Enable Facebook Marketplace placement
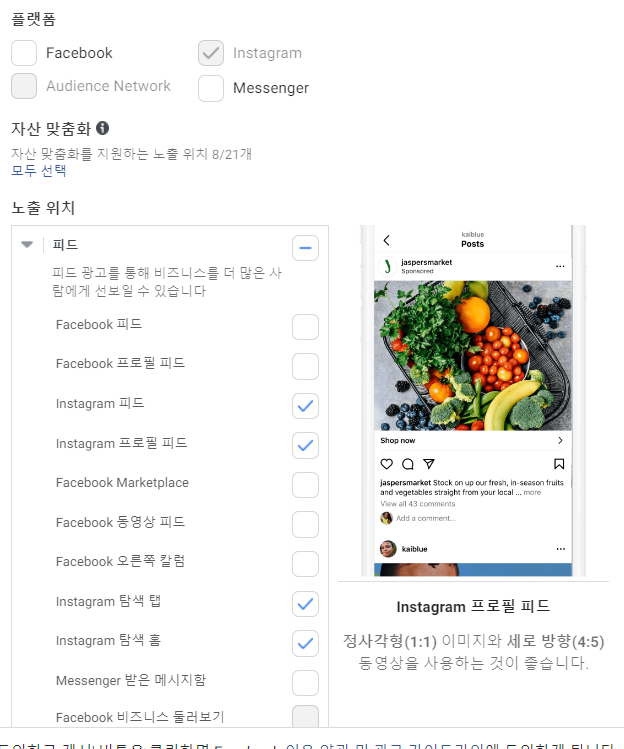 pos(305,485)
